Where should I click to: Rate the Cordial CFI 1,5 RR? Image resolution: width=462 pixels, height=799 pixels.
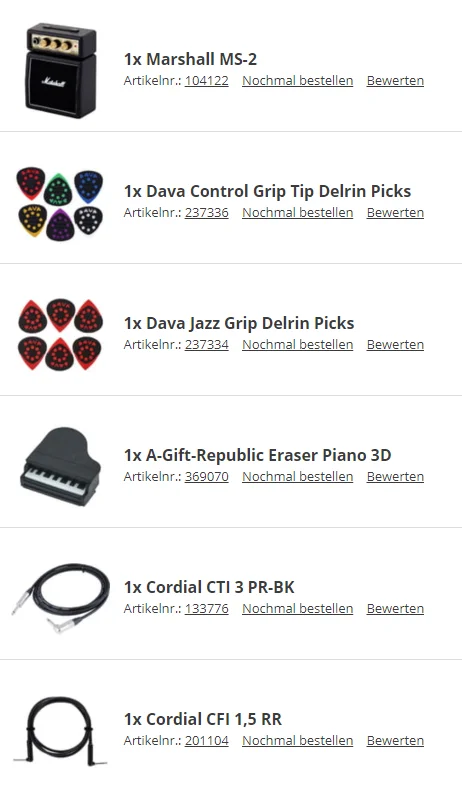tap(395, 740)
